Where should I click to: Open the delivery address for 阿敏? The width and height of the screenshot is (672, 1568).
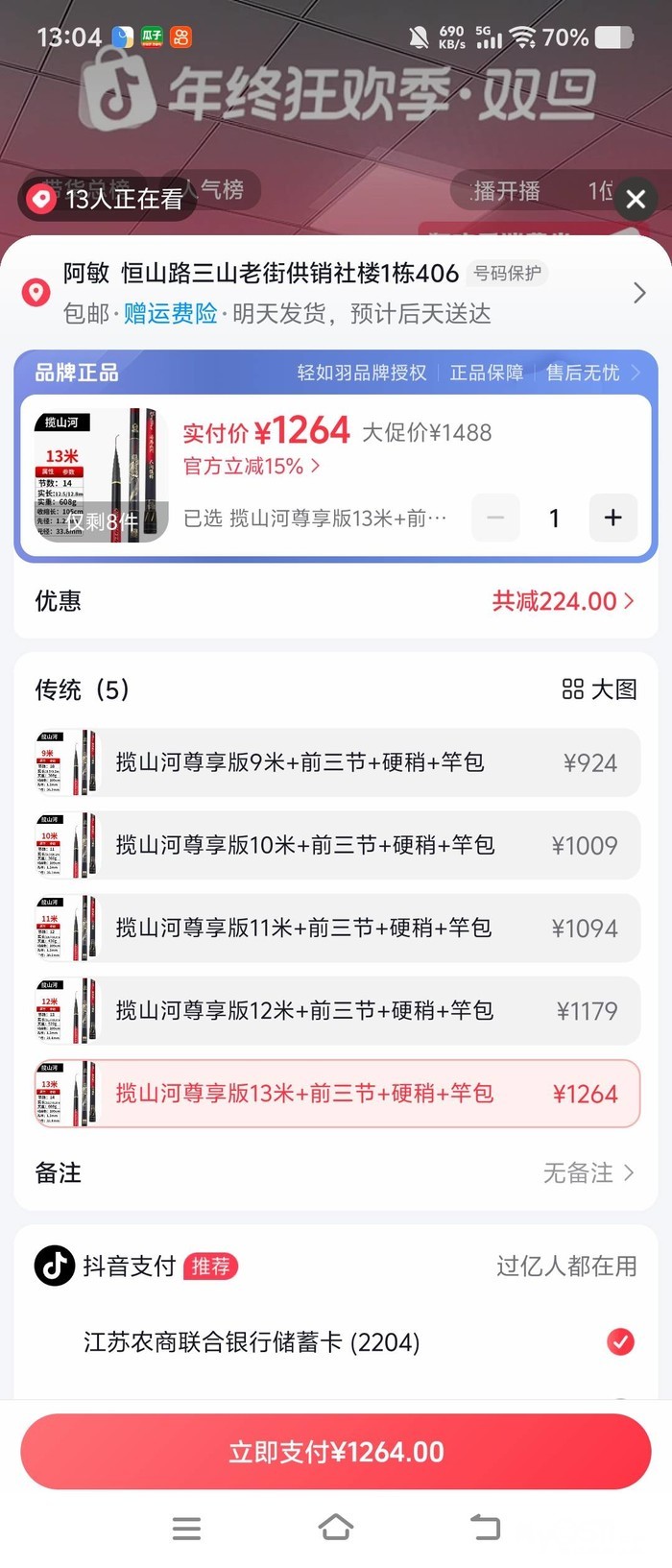(x=336, y=293)
